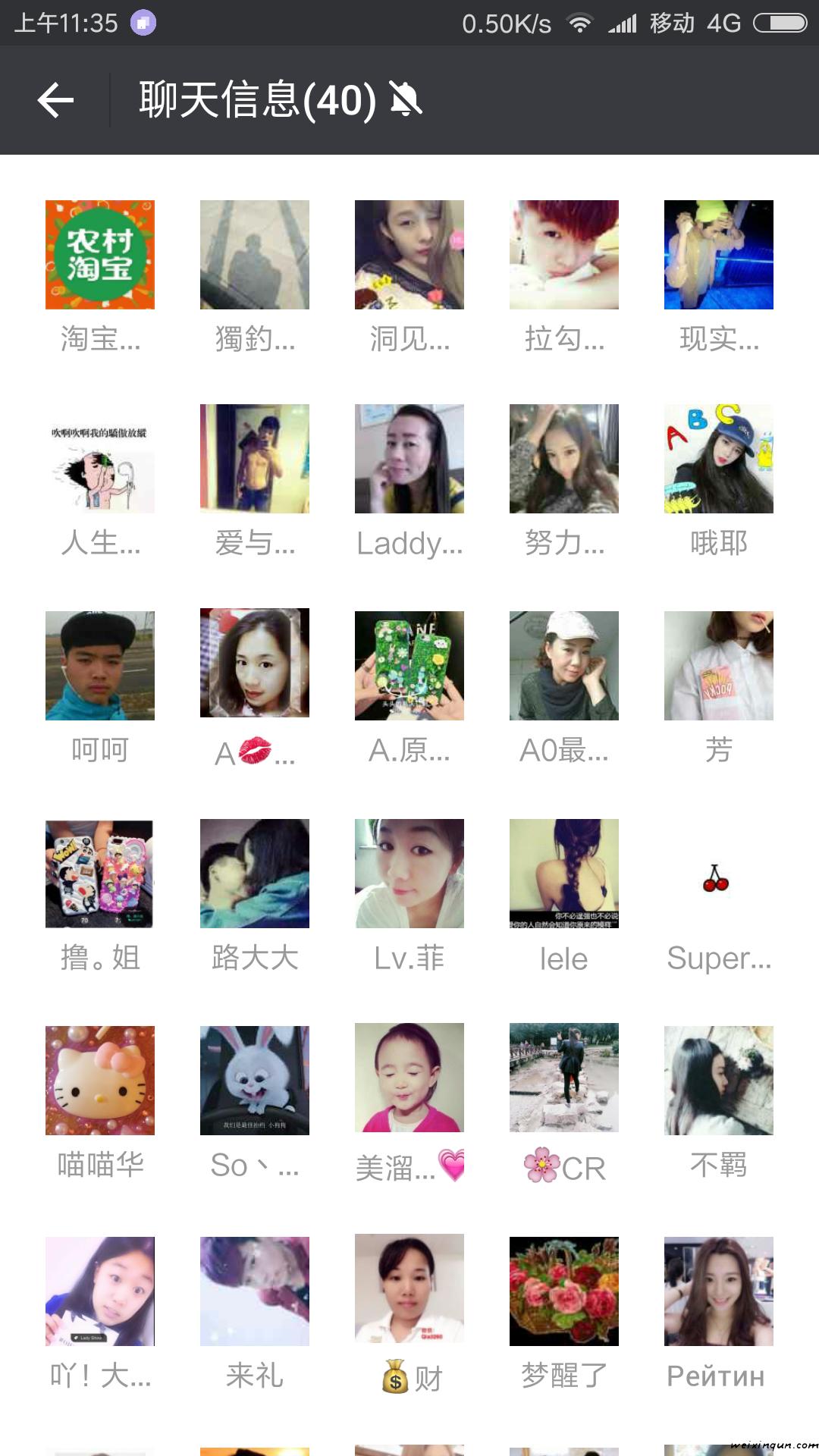Viewport: 819px width, 1456px height.
Task: View the 不羁 member's profile
Action: coord(719,1081)
